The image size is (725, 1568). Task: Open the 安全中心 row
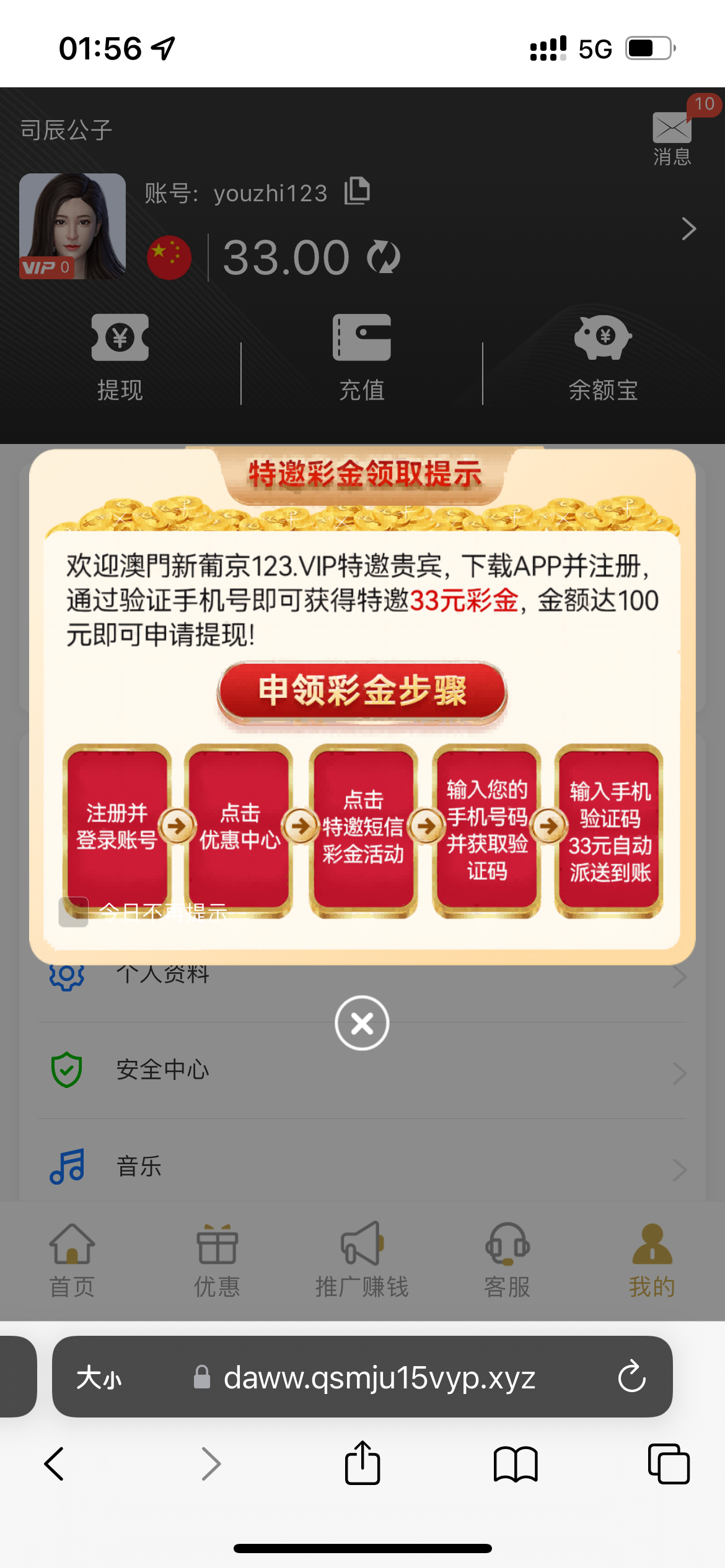tap(362, 1070)
